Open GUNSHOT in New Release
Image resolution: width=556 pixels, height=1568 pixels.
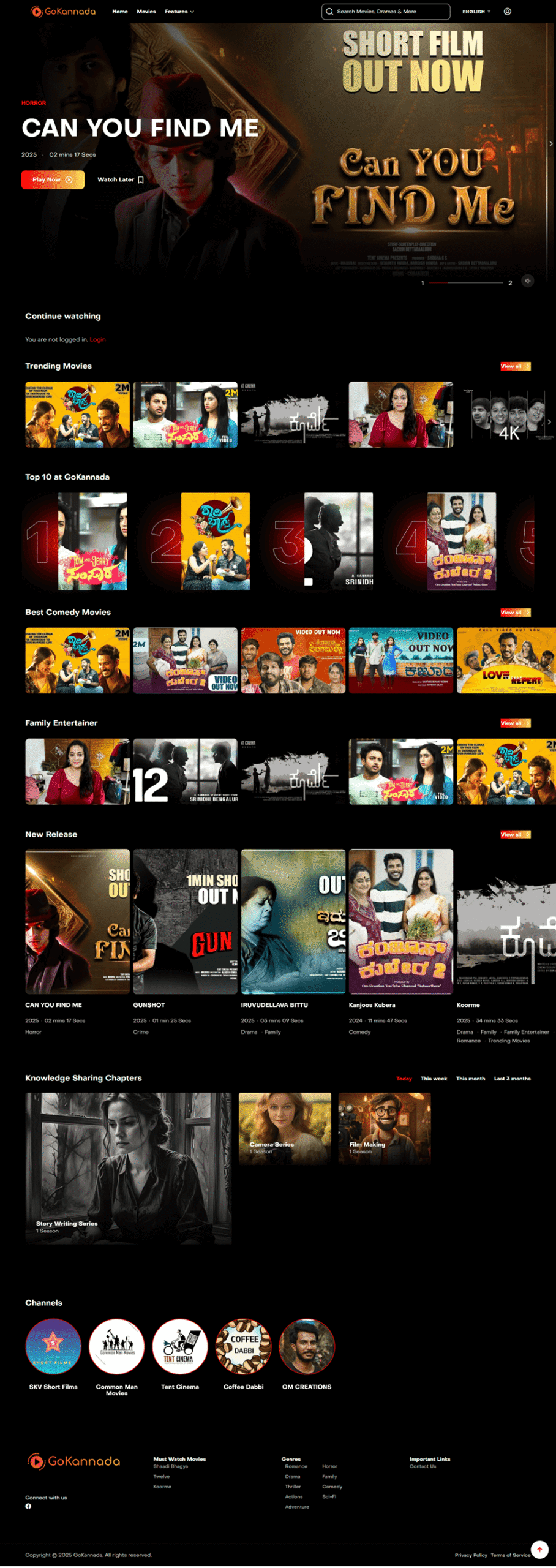(x=185, y=921)
